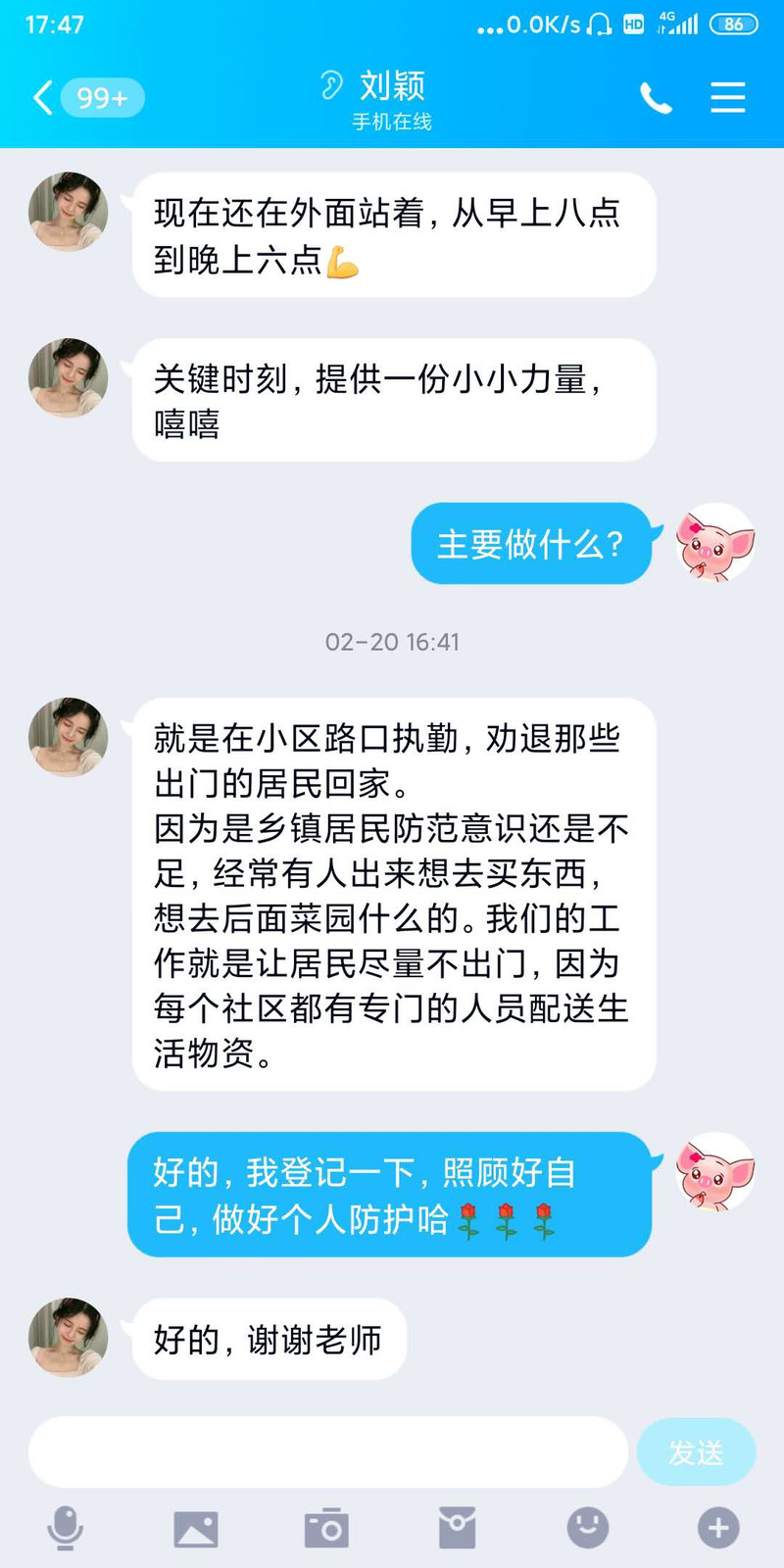
Task: Start a voice call with 刘颖
Action: tap(656, 98)
